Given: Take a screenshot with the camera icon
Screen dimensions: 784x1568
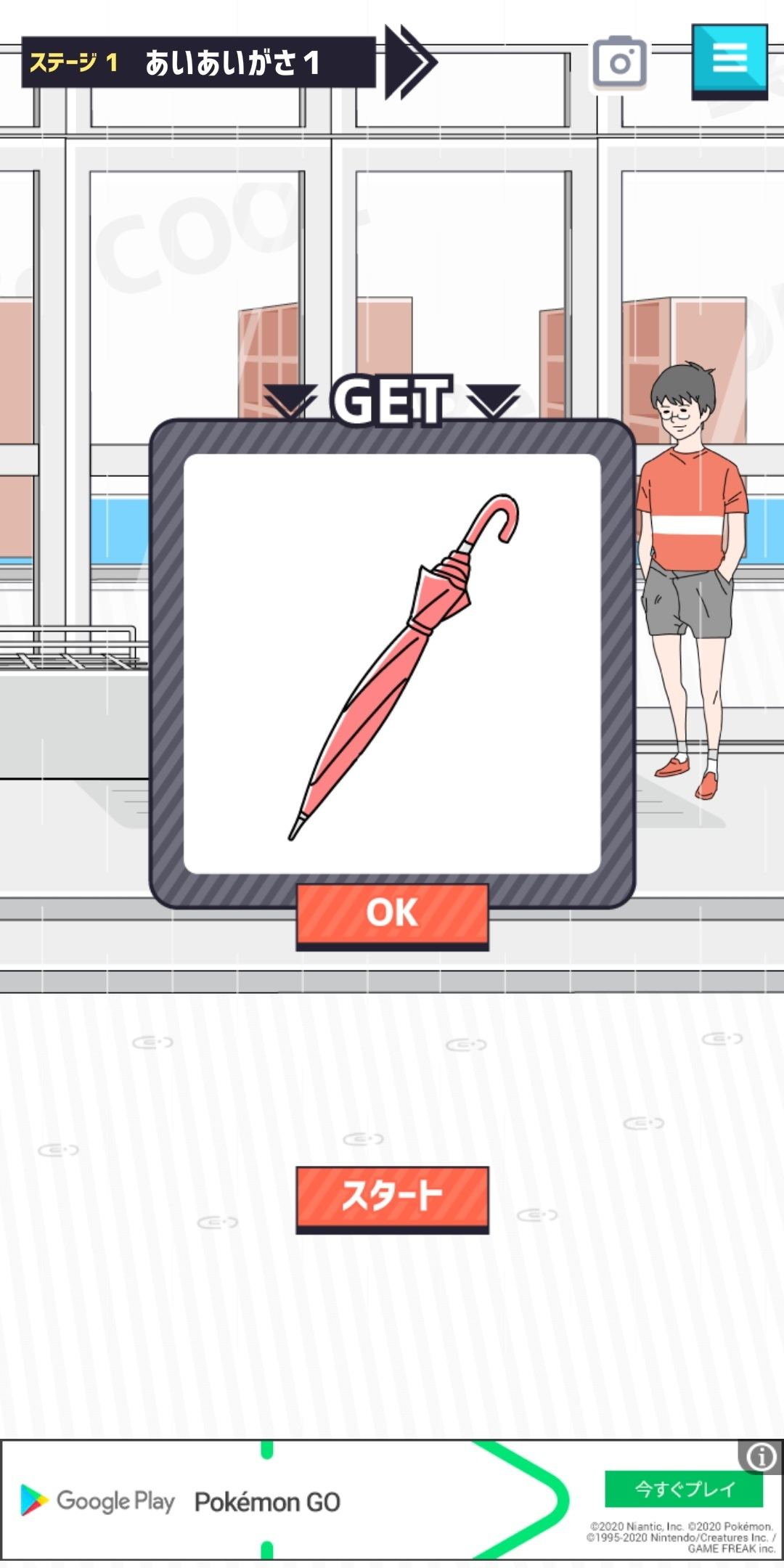Looking at the screenshot, I should point(619,62).
